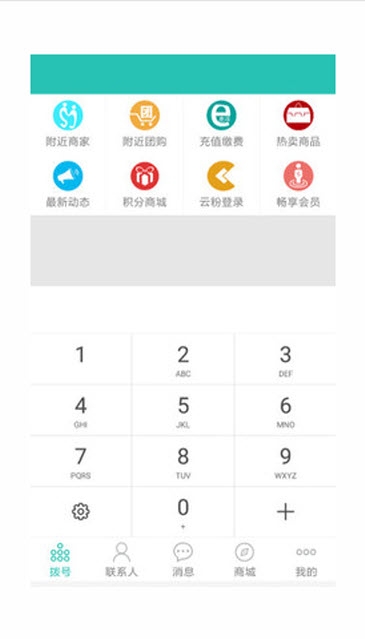The image size is (365, 639).
Task: Open 充值缴费 recharge and payment
Action: pos(221,123)
